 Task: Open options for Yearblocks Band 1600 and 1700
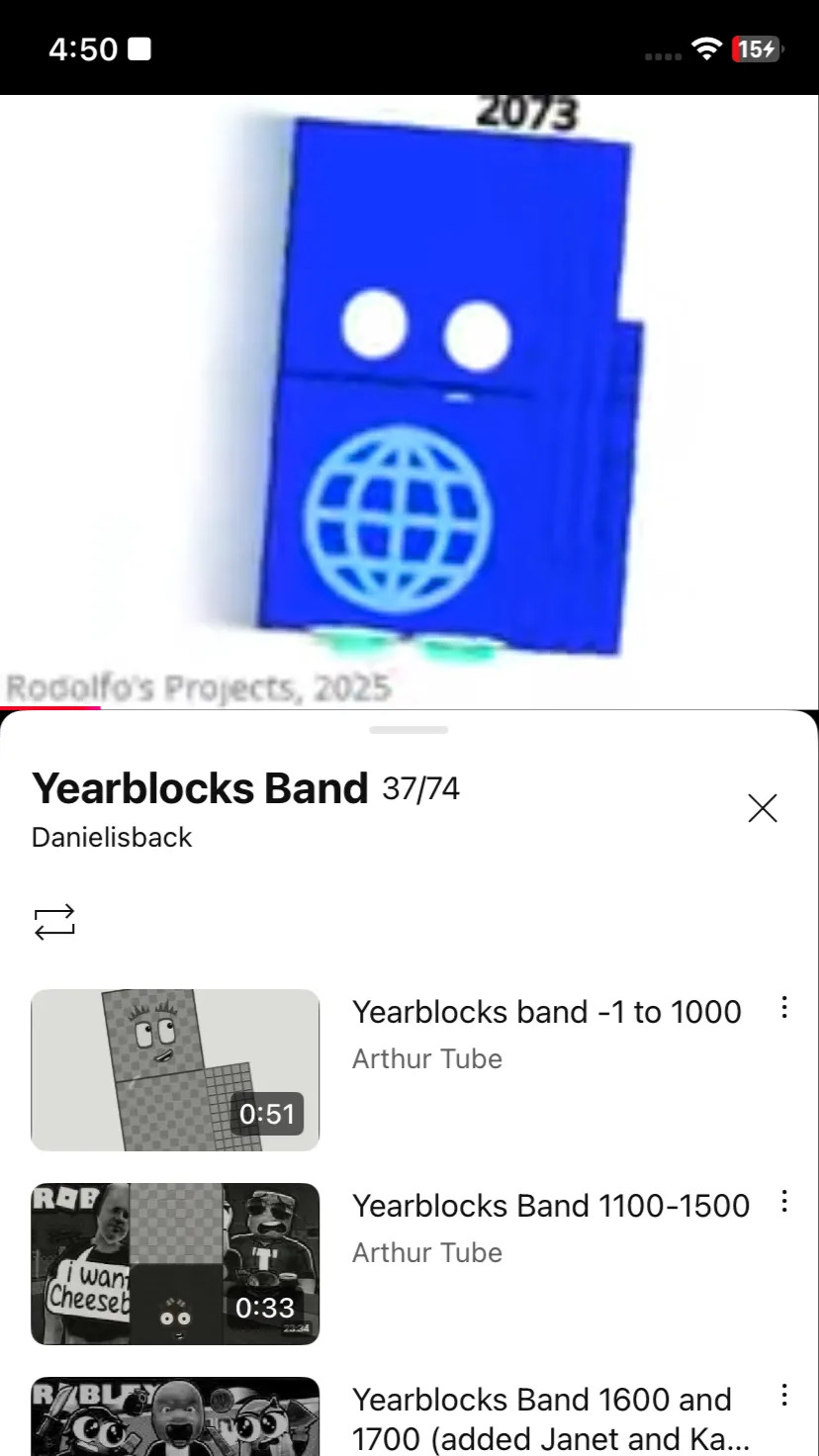(x=783, y=1396)
